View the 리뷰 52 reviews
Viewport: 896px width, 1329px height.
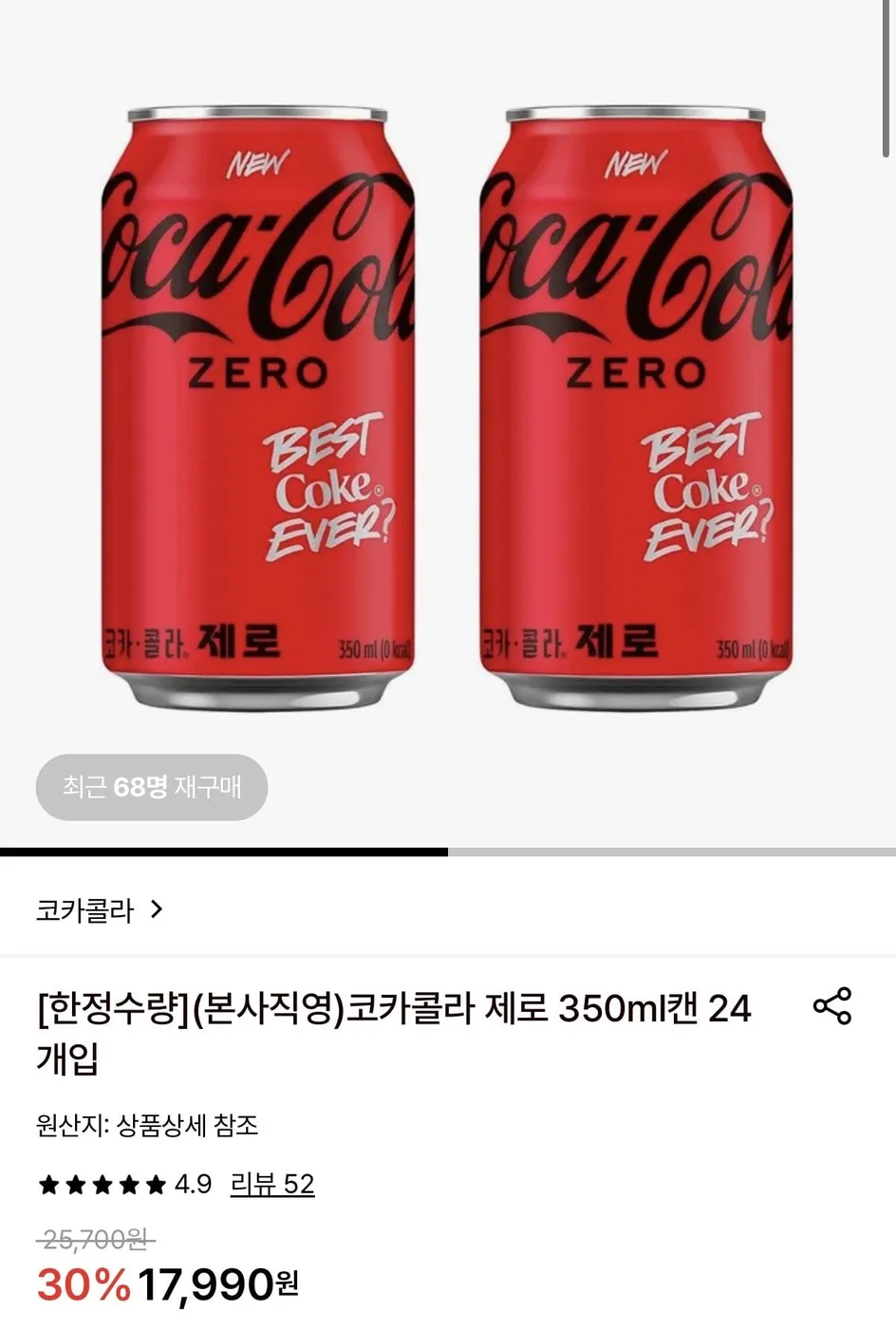pyautogui.click(x=274, y=1184)
